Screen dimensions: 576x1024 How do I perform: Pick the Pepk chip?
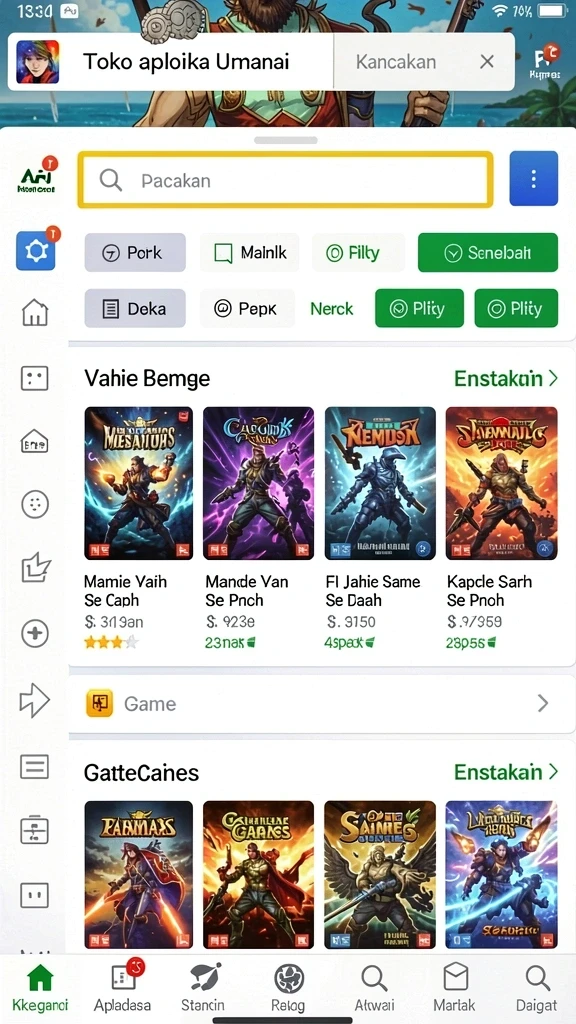pyautogui.click(x=247, y=308)
